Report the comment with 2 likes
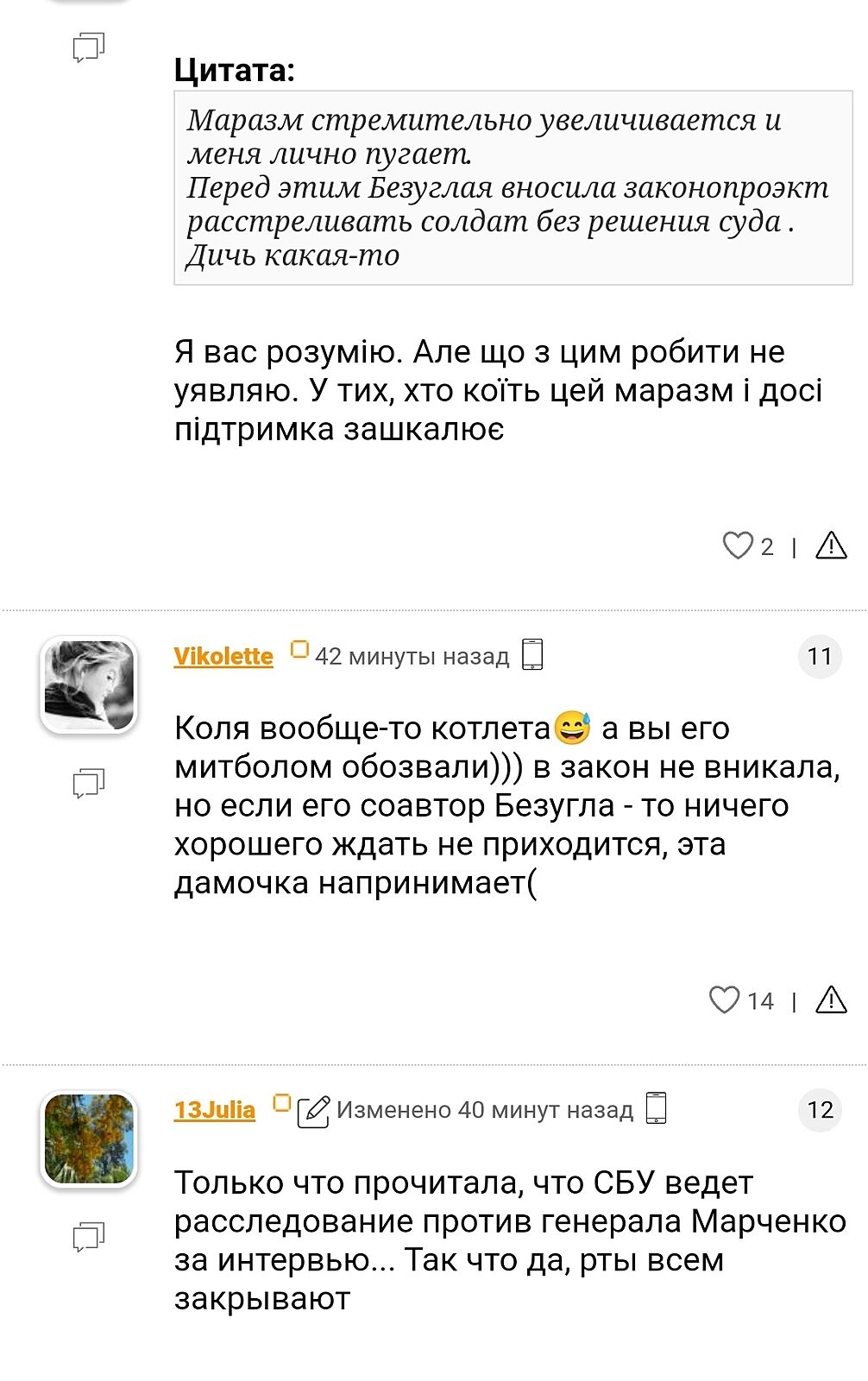The image size is (868, 1381). pyautogui.click(x=831, y=545)
